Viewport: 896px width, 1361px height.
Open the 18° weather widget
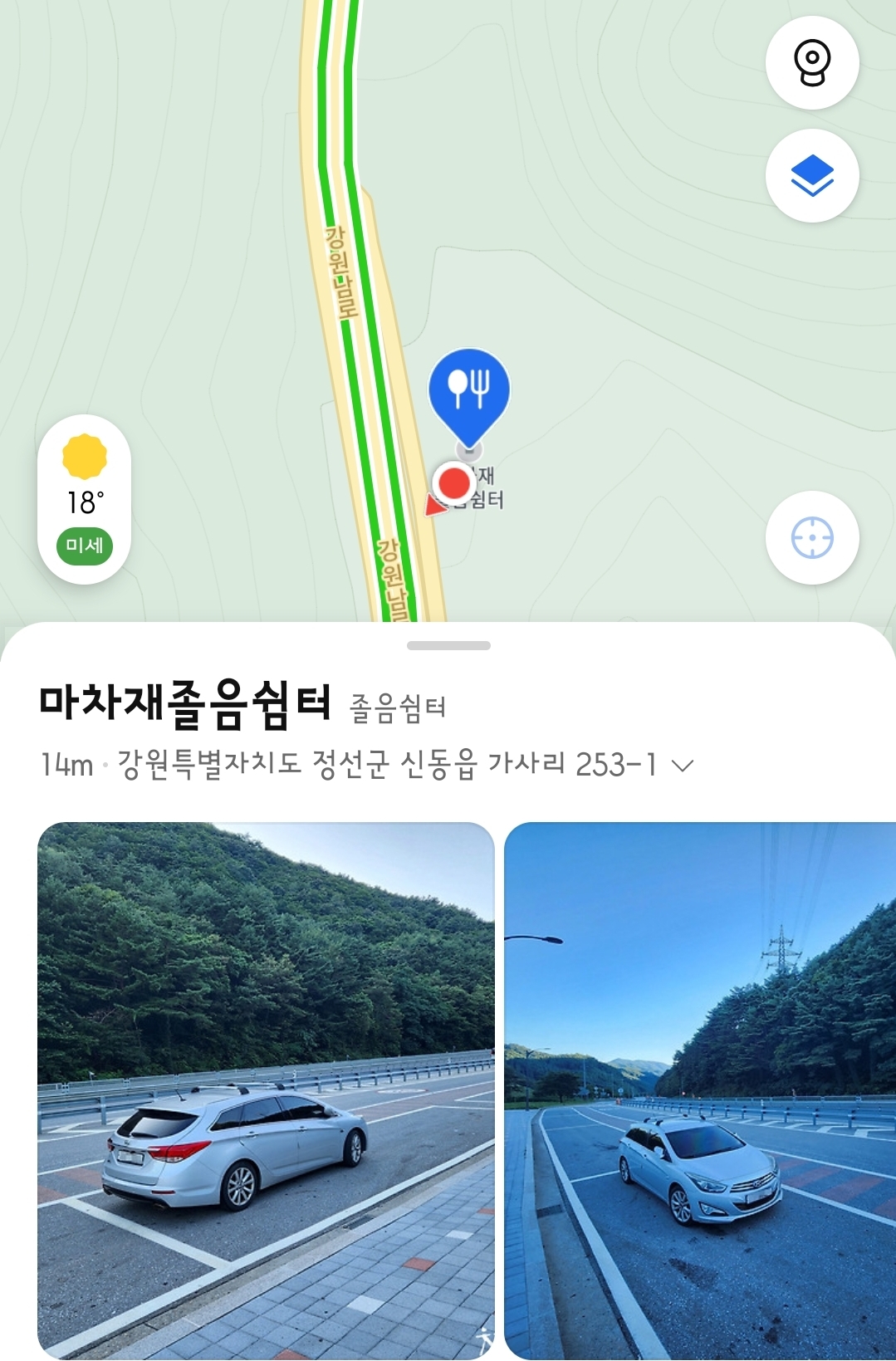pos(85,499)
